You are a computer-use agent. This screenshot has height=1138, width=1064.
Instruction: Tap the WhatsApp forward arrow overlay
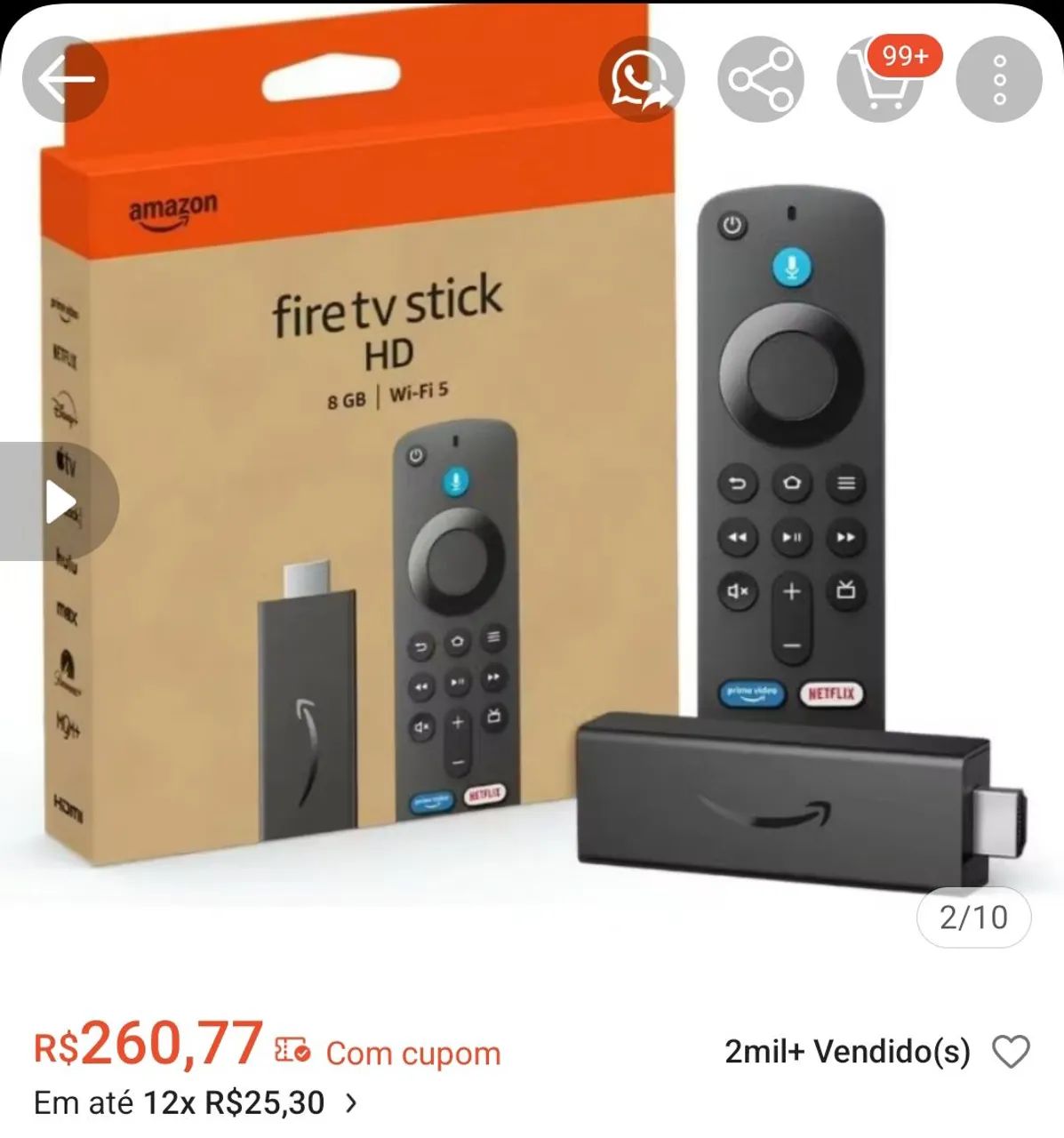pos(661,95)
